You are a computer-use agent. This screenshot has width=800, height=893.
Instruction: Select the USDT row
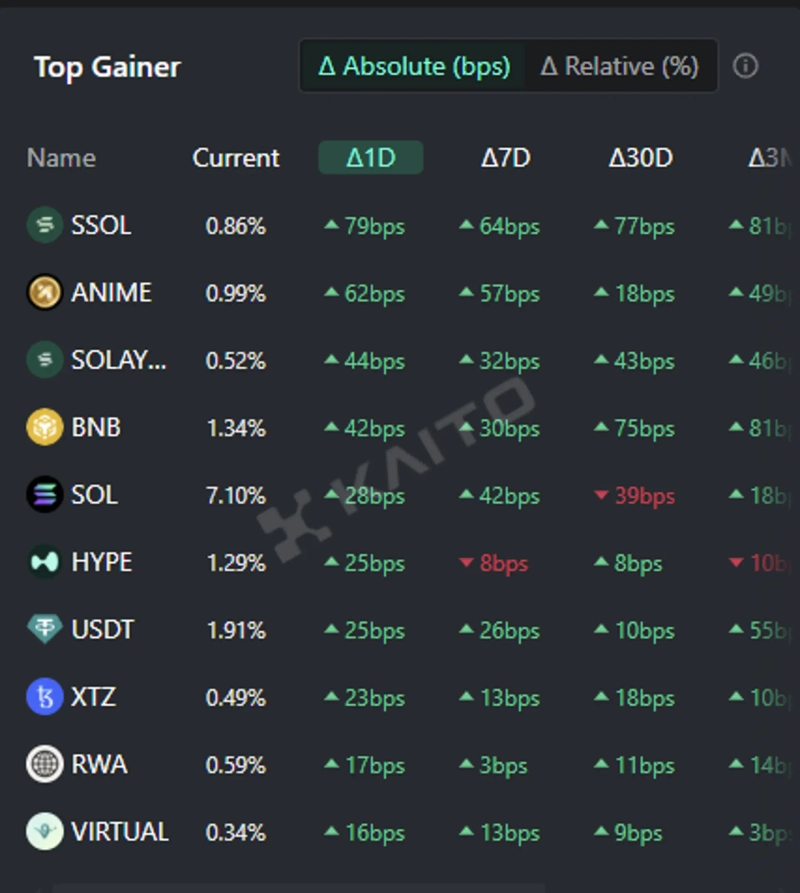[x=102, y=630]
